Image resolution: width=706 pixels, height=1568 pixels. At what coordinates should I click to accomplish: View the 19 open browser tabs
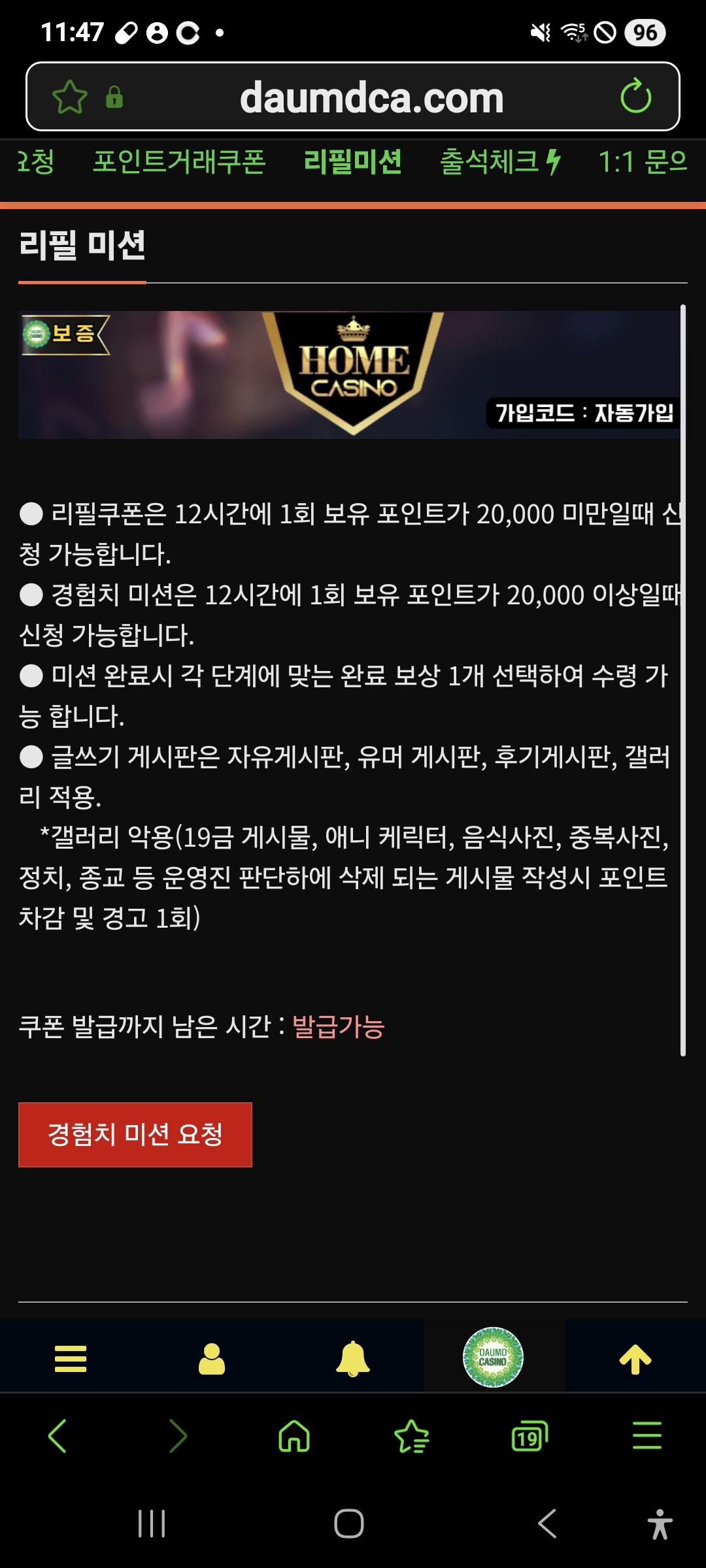pos(529,1436)
